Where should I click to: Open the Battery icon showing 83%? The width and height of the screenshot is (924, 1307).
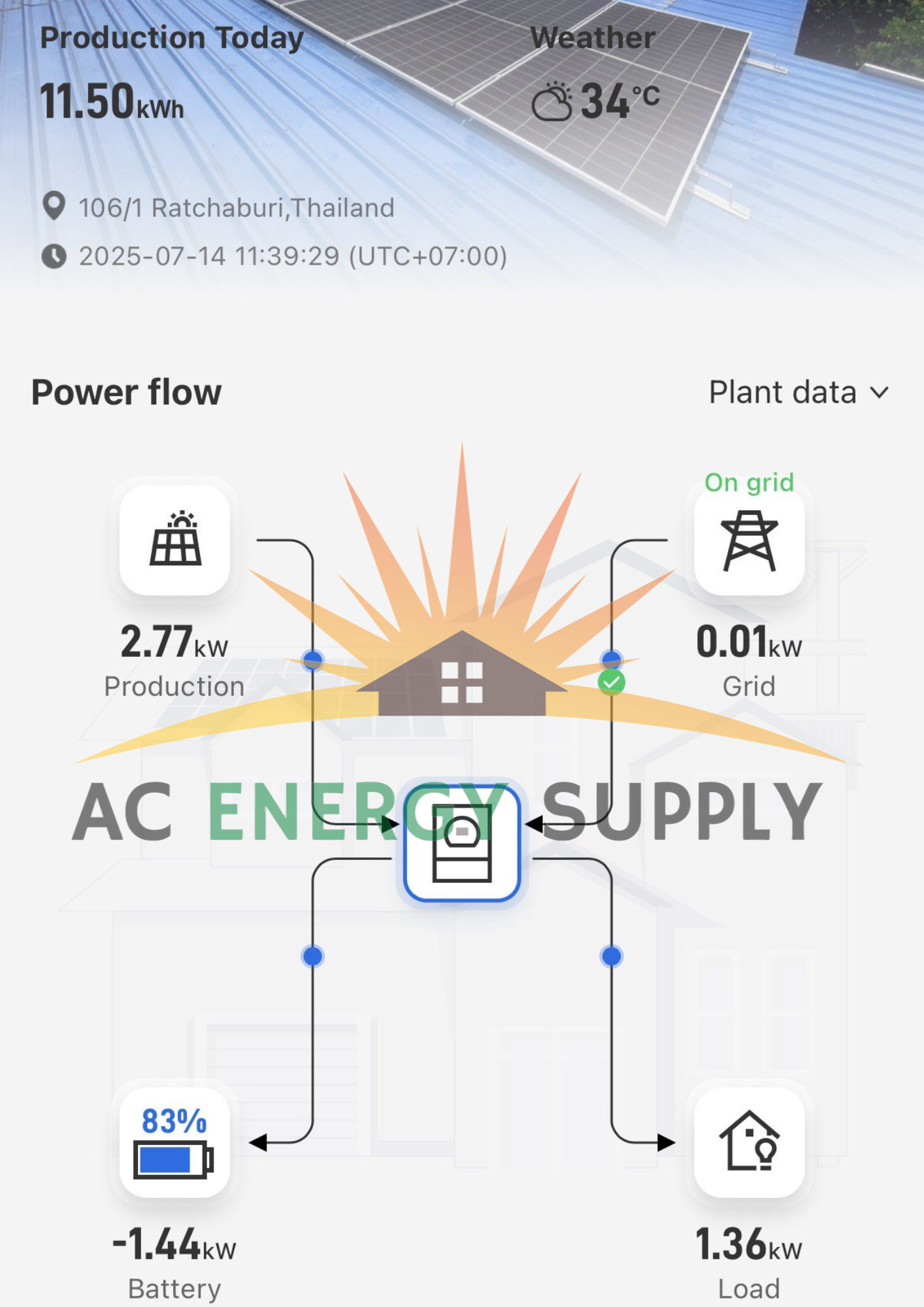click(174, 1142)
